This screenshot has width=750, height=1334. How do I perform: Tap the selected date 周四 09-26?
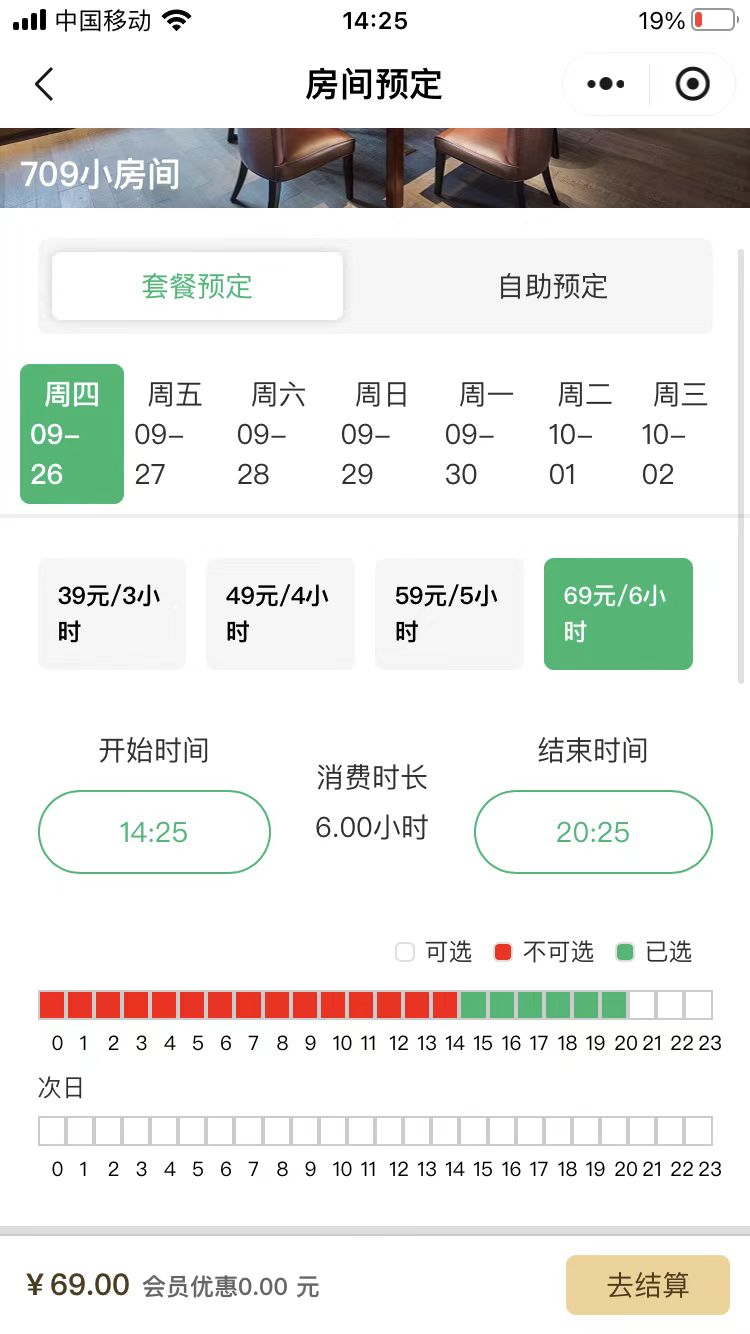point(72,434)
